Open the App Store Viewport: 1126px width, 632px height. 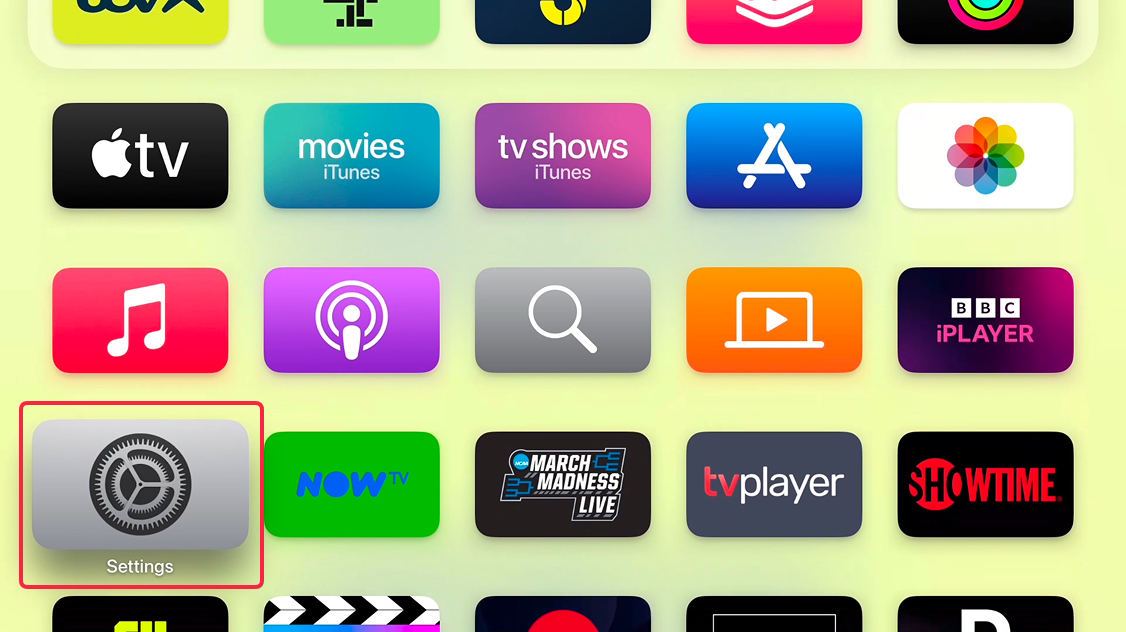click(x=774, y=156)
